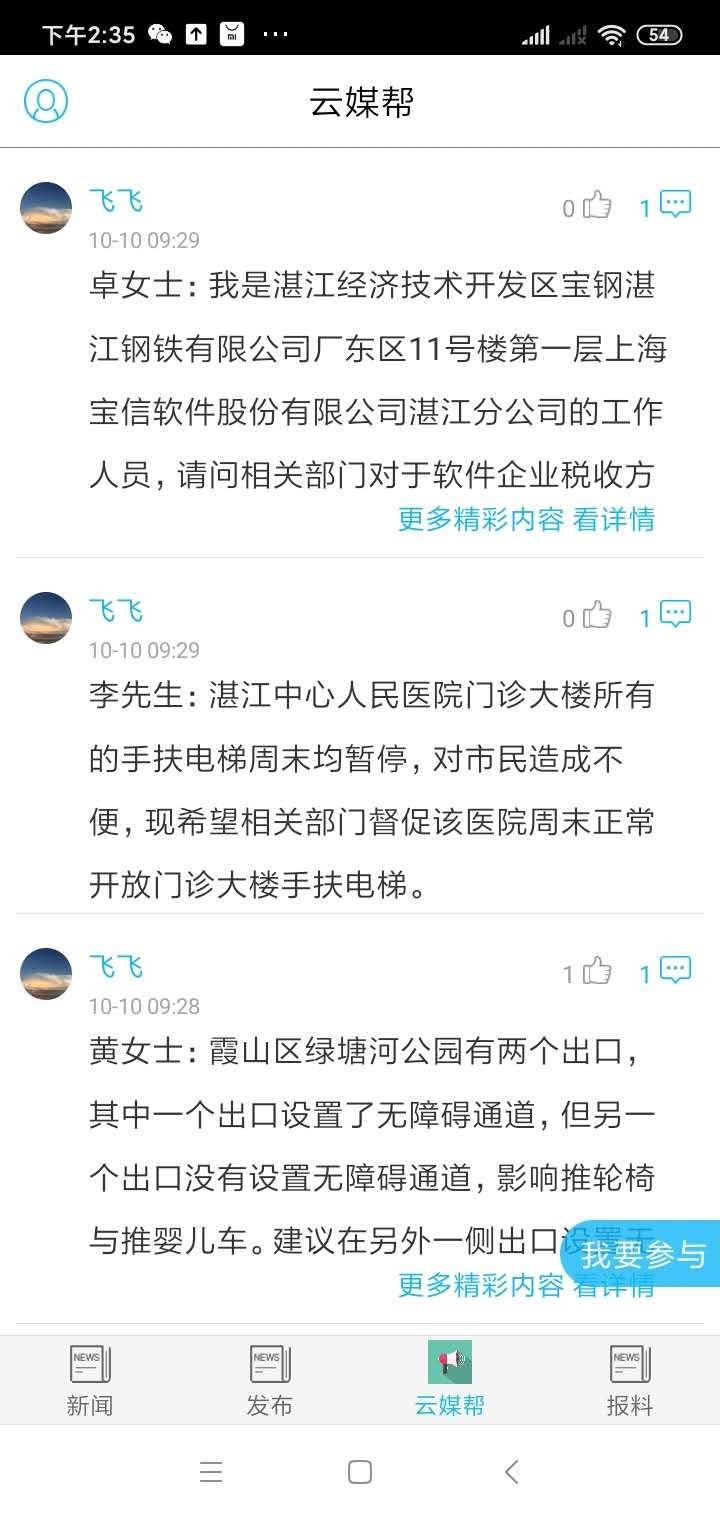Tap the system home button
The width and height of the screenshot is (720, 1520).
coord(360,1471)
